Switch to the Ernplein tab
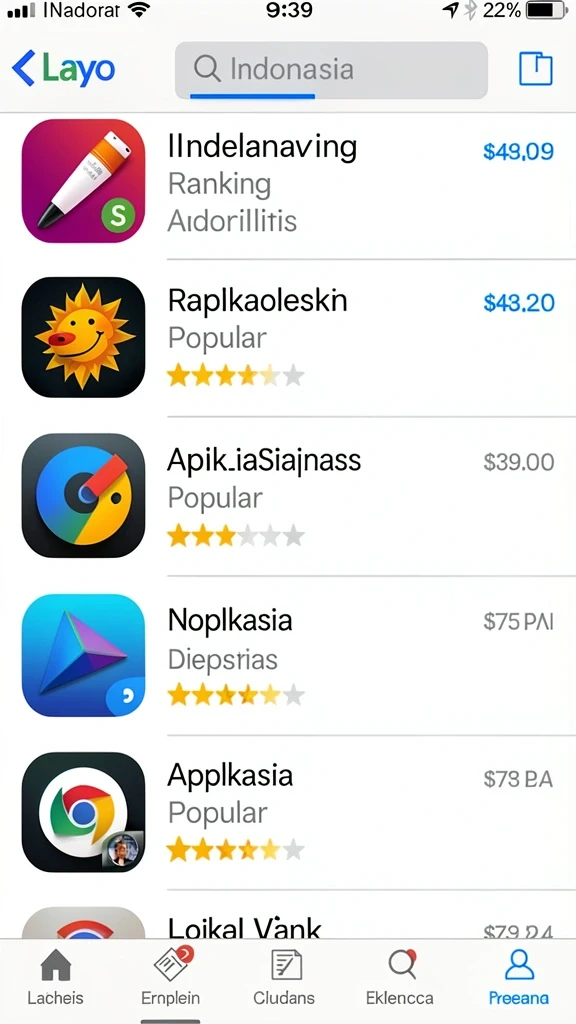576x1024 pixels. (x=170, y=977)
